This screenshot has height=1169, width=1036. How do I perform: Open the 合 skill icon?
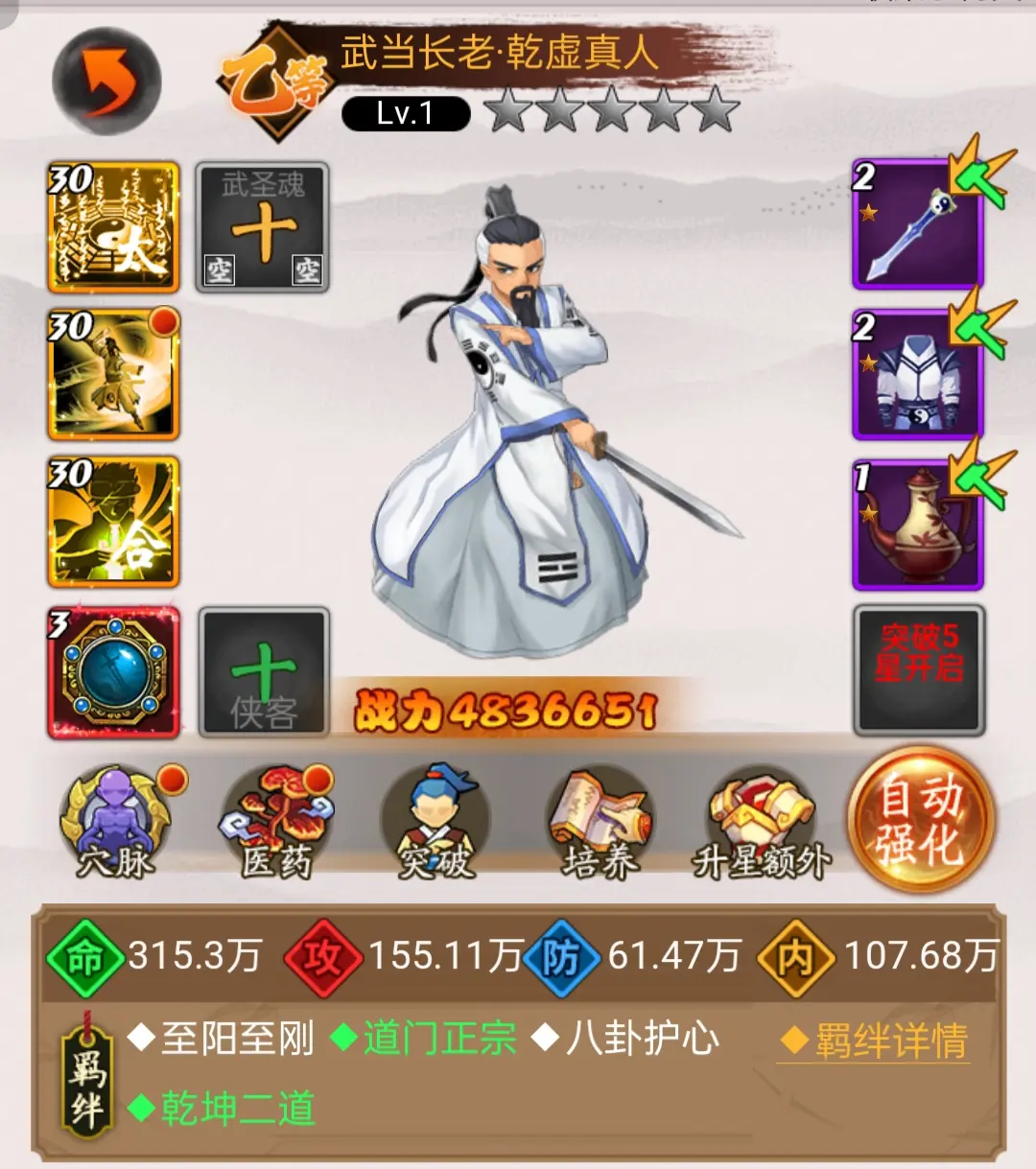(x=114, y=523)
